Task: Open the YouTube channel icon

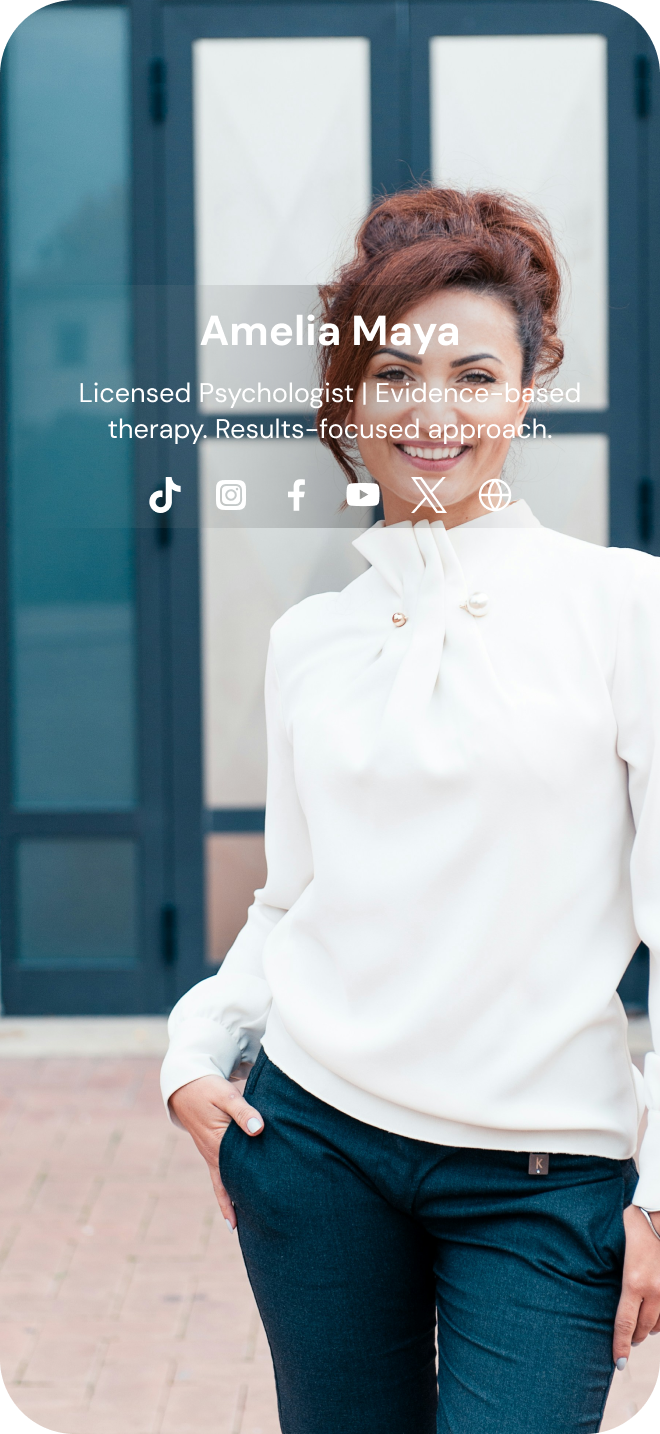Action: coord(363,495)
